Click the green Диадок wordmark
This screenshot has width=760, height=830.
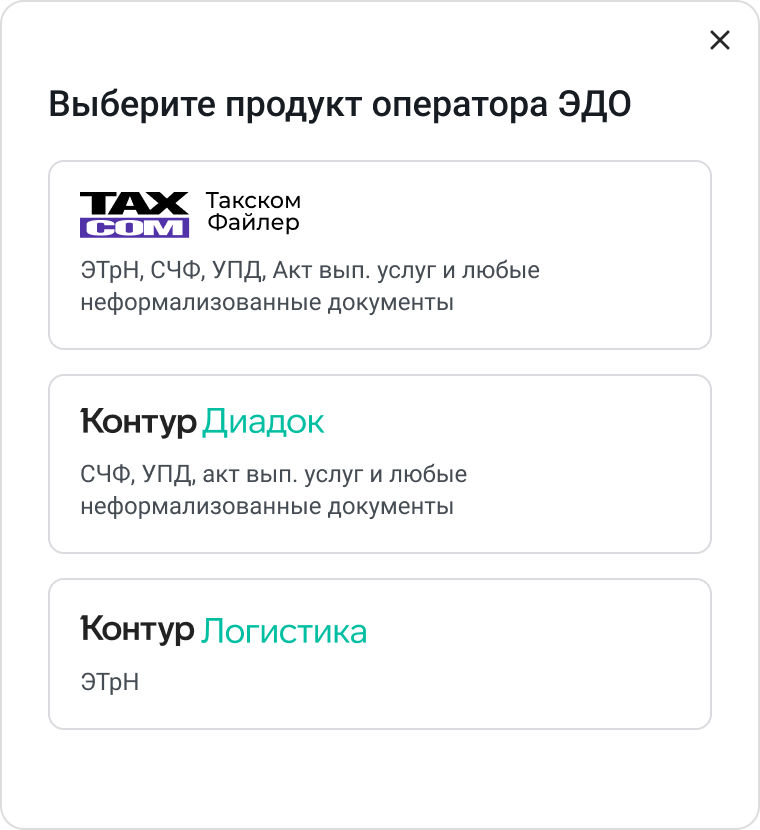263,421
